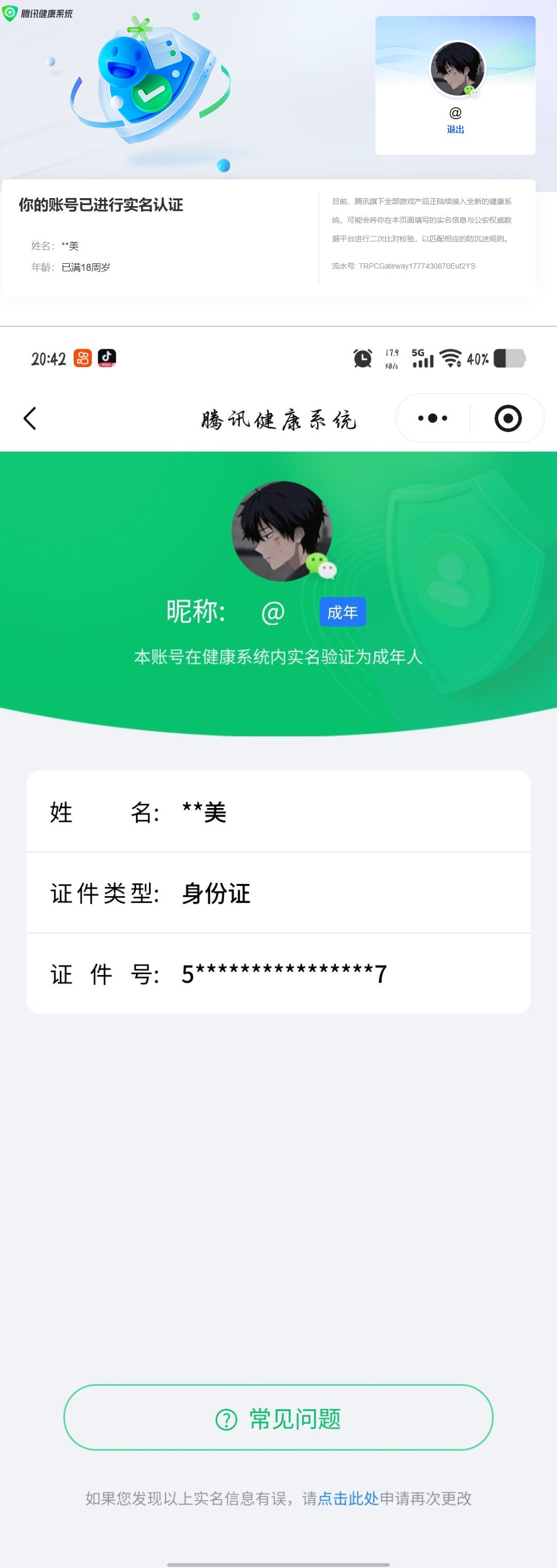Click the 退出 logout link
The image size is (557, 1568).
click(454, 130)
